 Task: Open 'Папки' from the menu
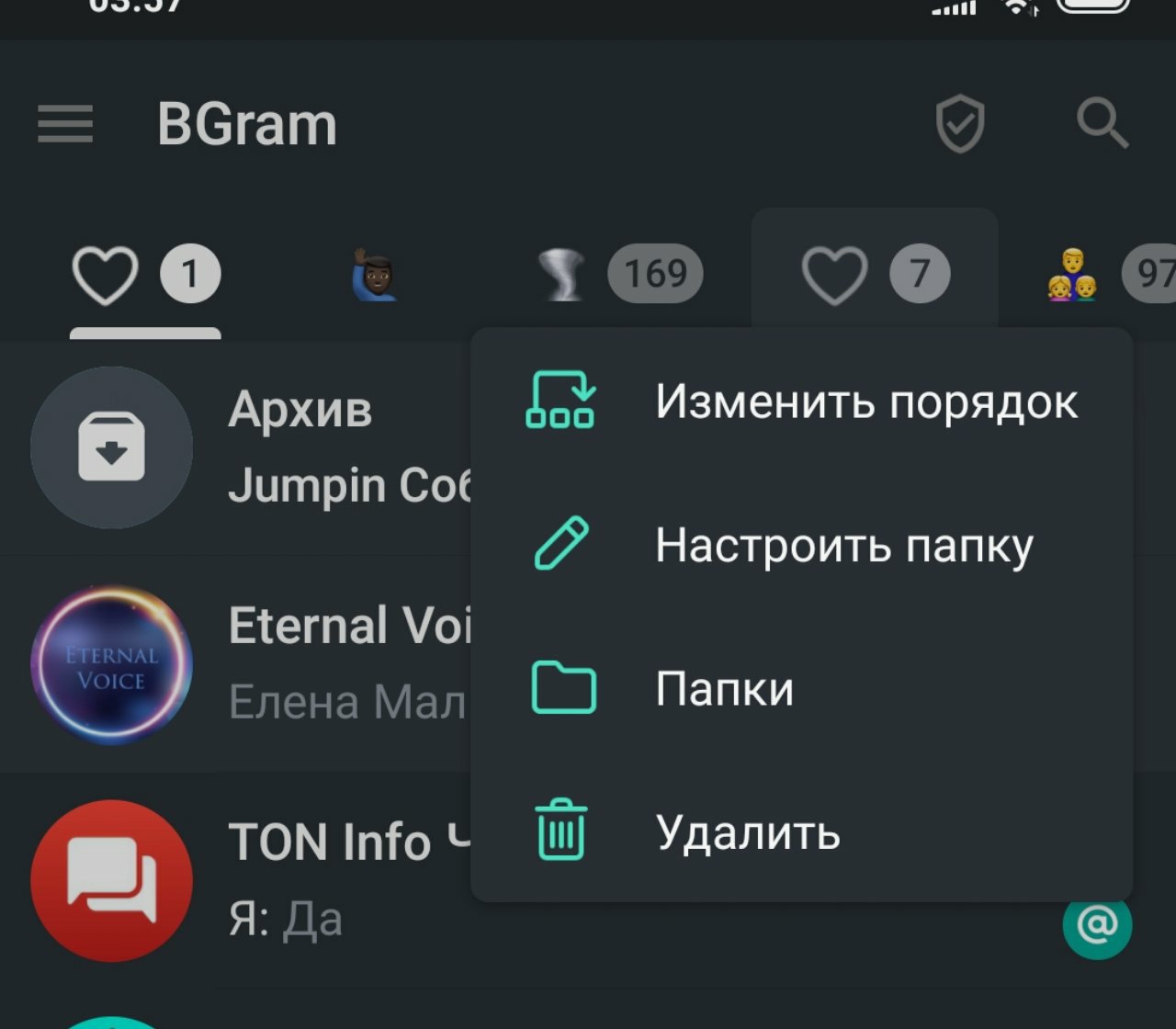(x=800, y=688)
